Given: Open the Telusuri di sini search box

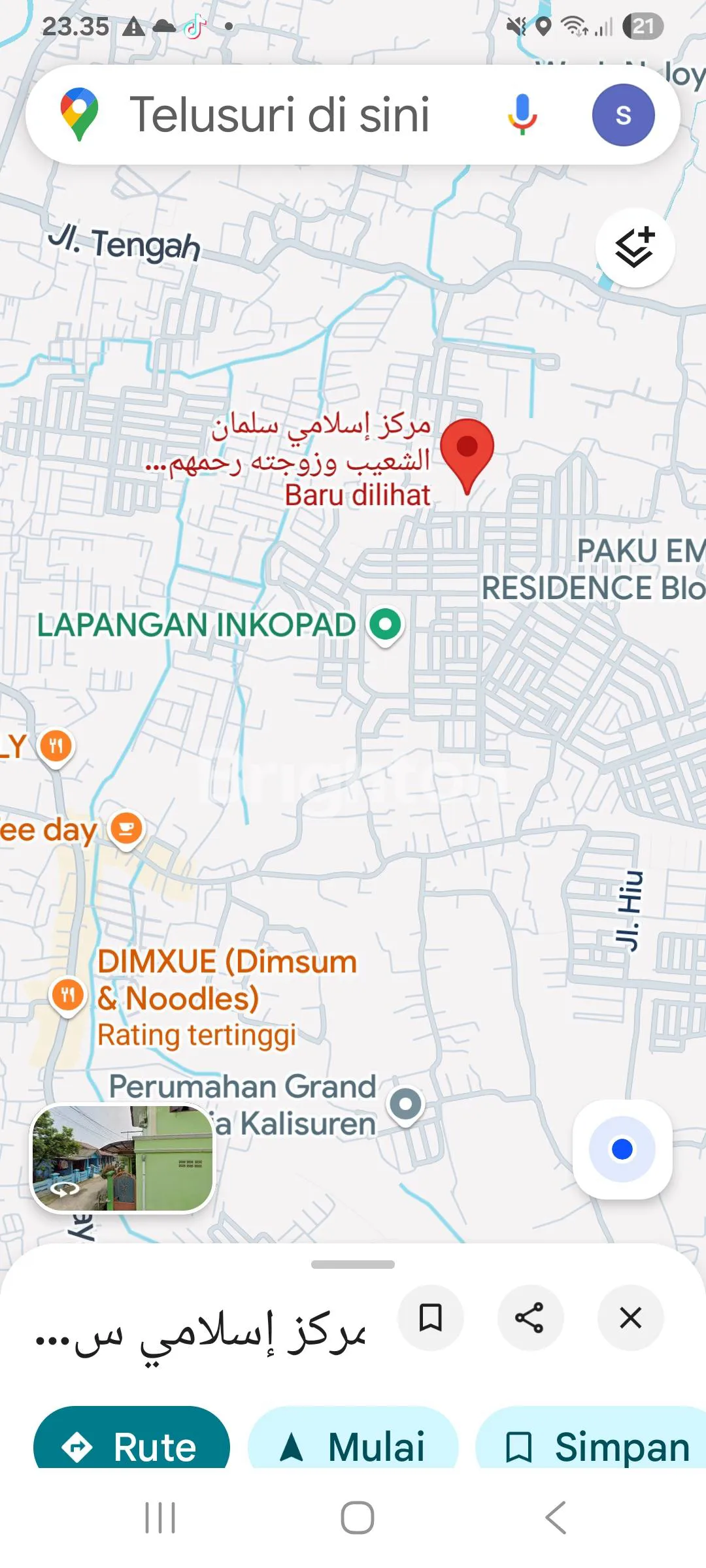Looking at the screenshot, I should coord(281,115).
